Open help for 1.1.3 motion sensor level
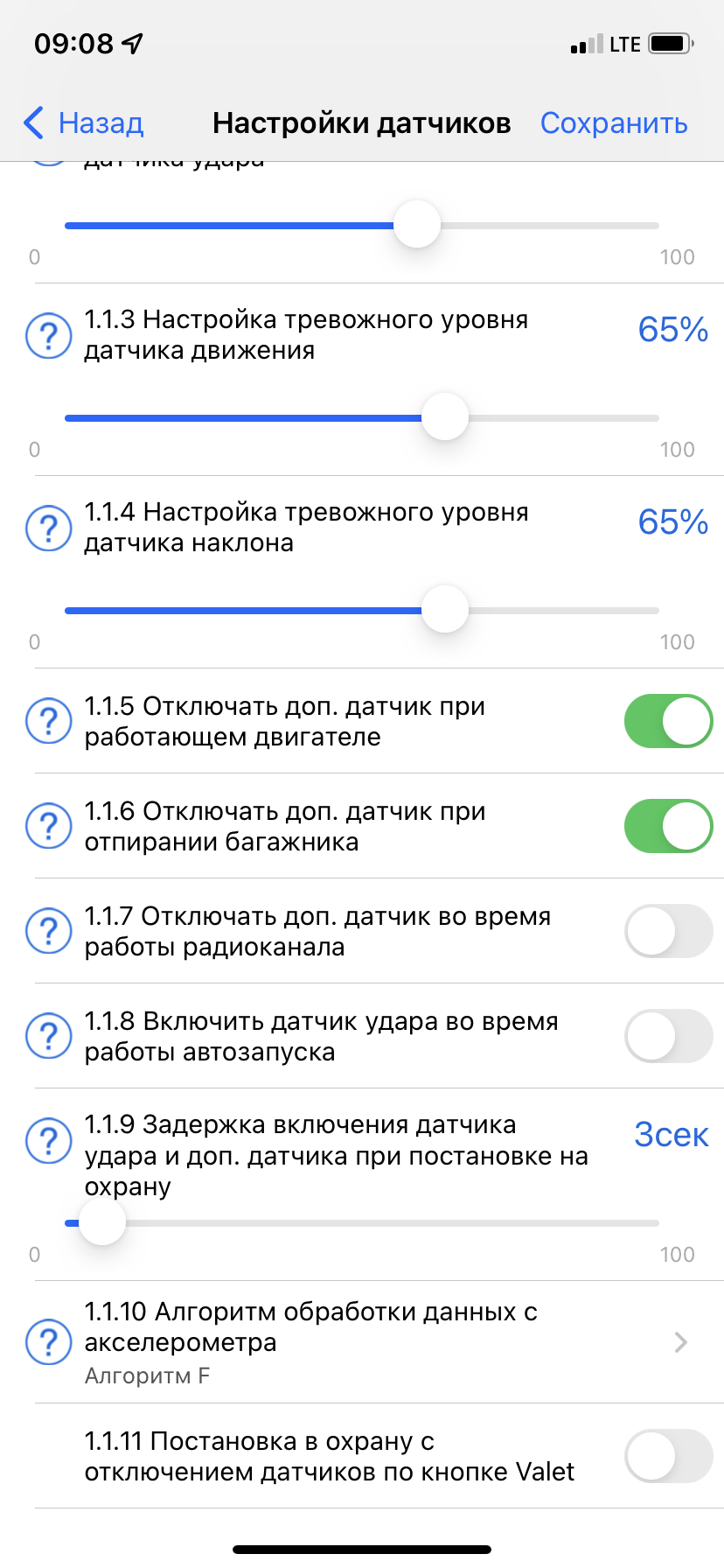Screen dimensions: 724x1568 pos(49,335)
